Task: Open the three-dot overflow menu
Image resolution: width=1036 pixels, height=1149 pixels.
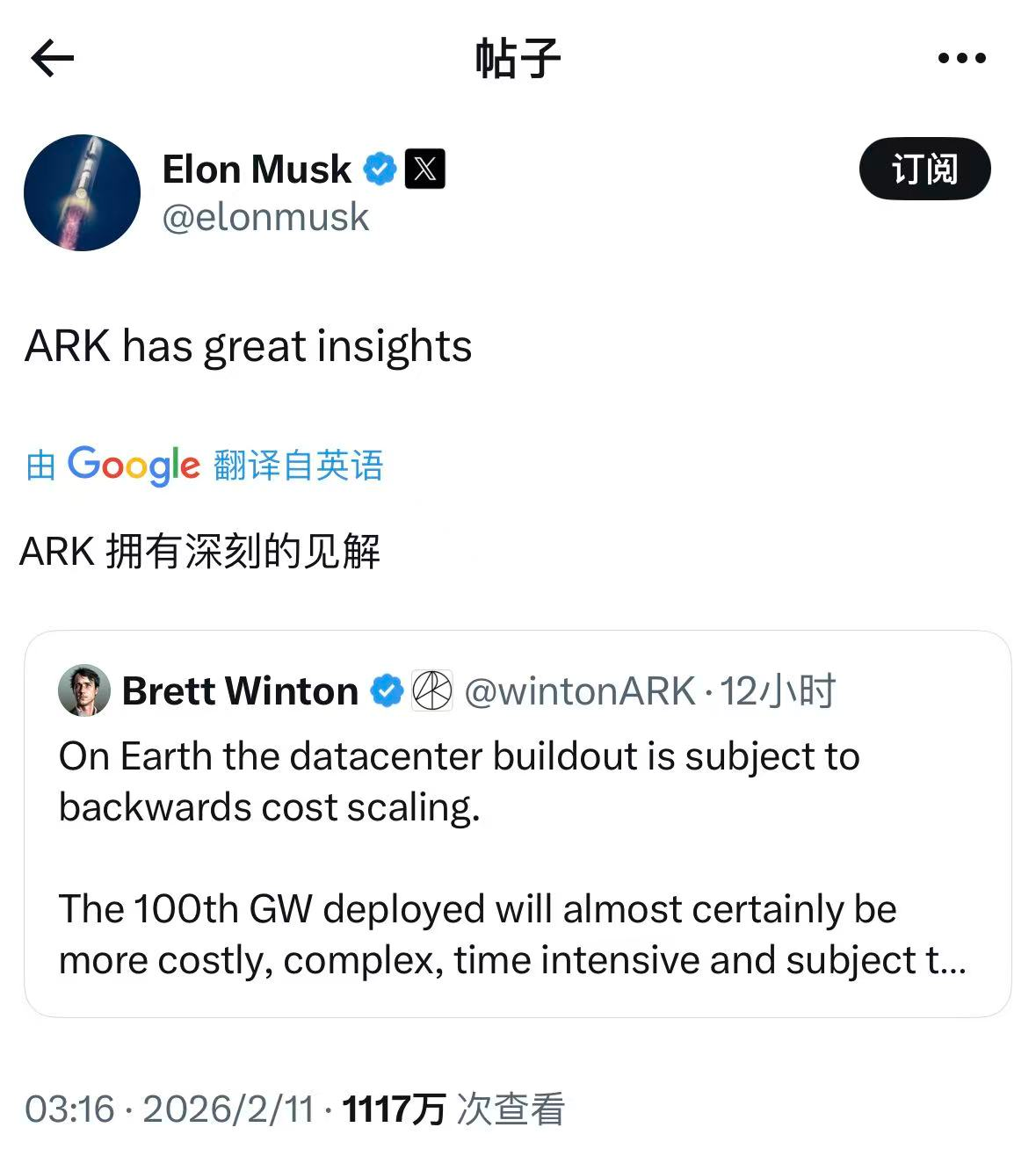Action: point(961,59)
